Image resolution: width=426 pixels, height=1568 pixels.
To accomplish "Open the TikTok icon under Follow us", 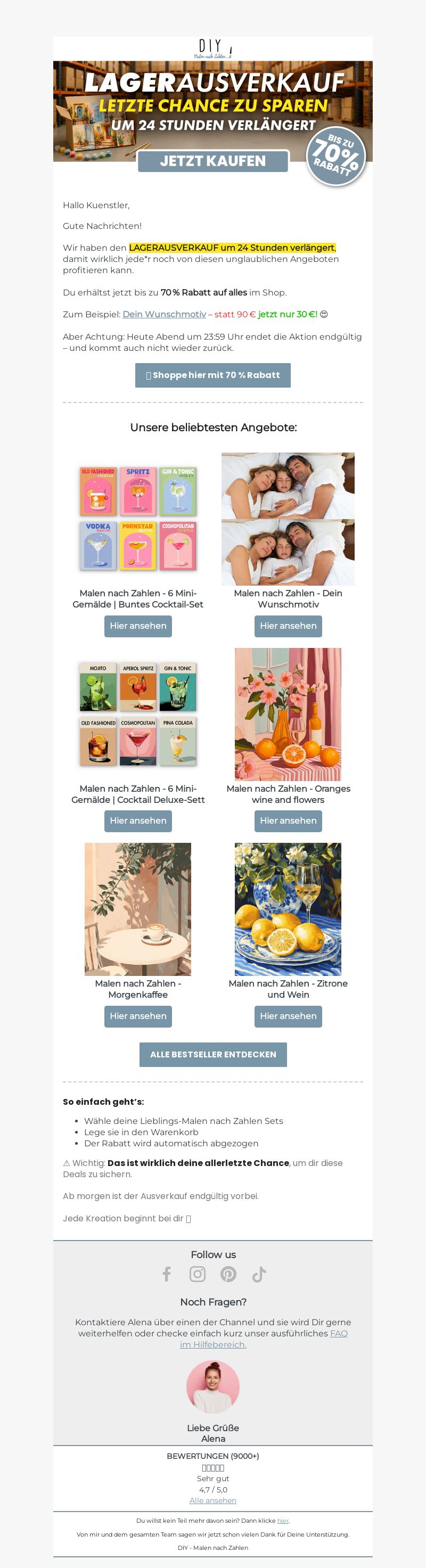I will [x=259, y=1274].
